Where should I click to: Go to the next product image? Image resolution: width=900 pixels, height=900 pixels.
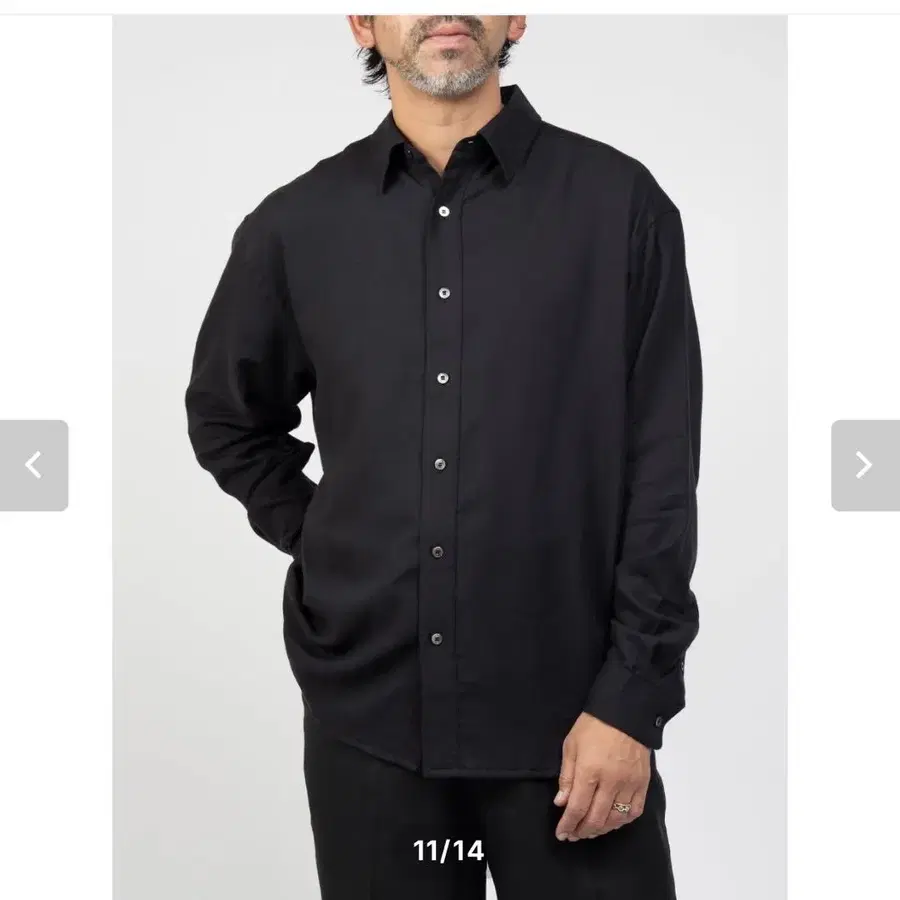click(864, 465)
